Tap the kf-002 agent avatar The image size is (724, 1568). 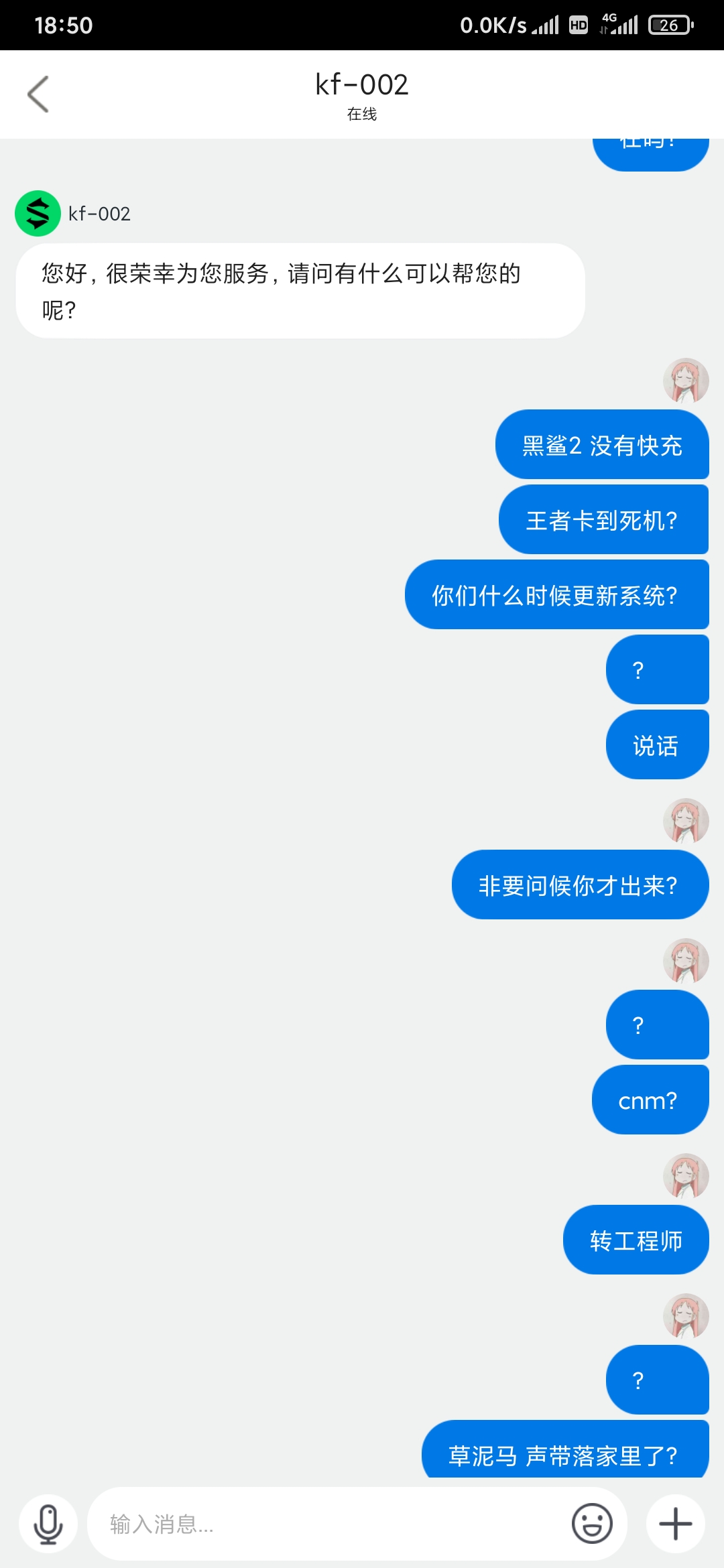coord(38,214)
